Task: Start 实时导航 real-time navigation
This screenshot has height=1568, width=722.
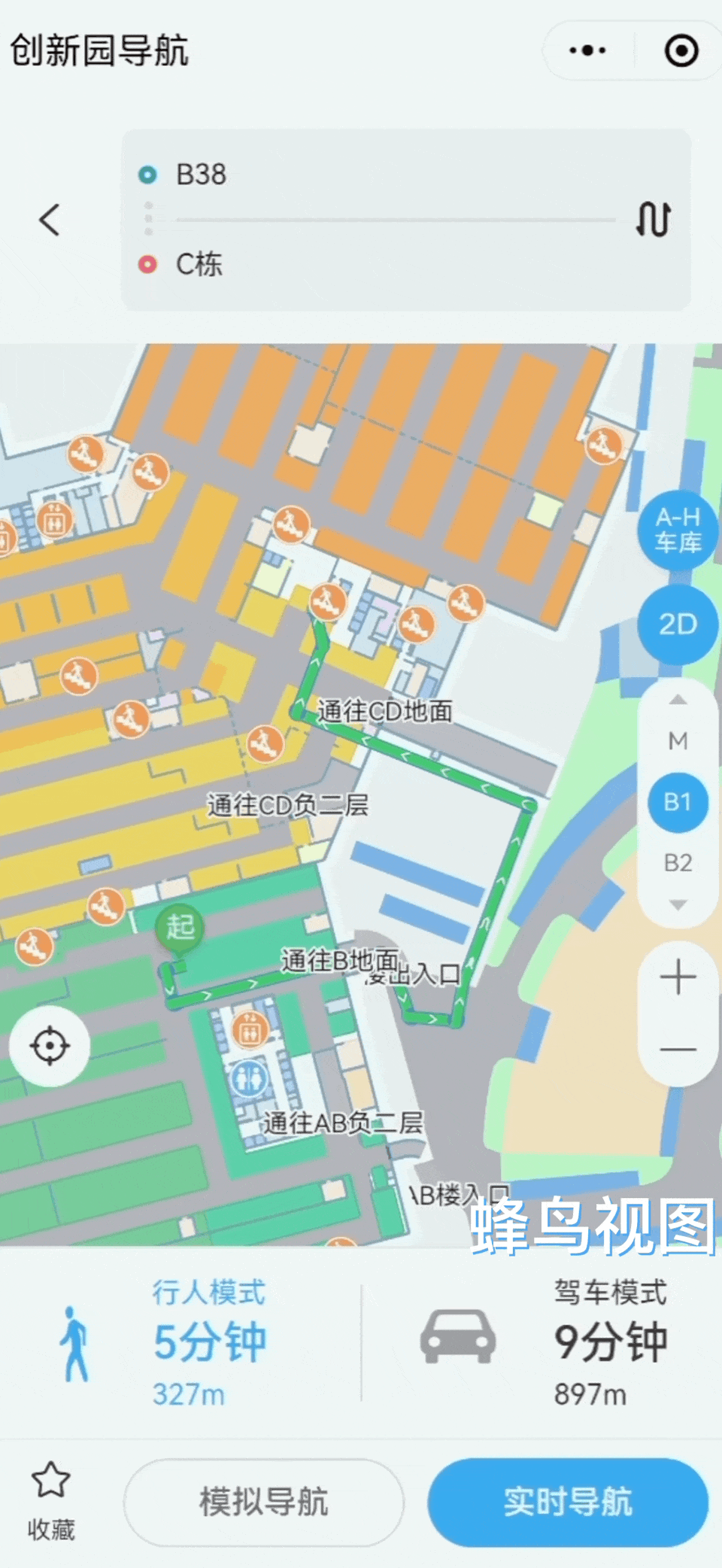Action: pos(568,1503)
